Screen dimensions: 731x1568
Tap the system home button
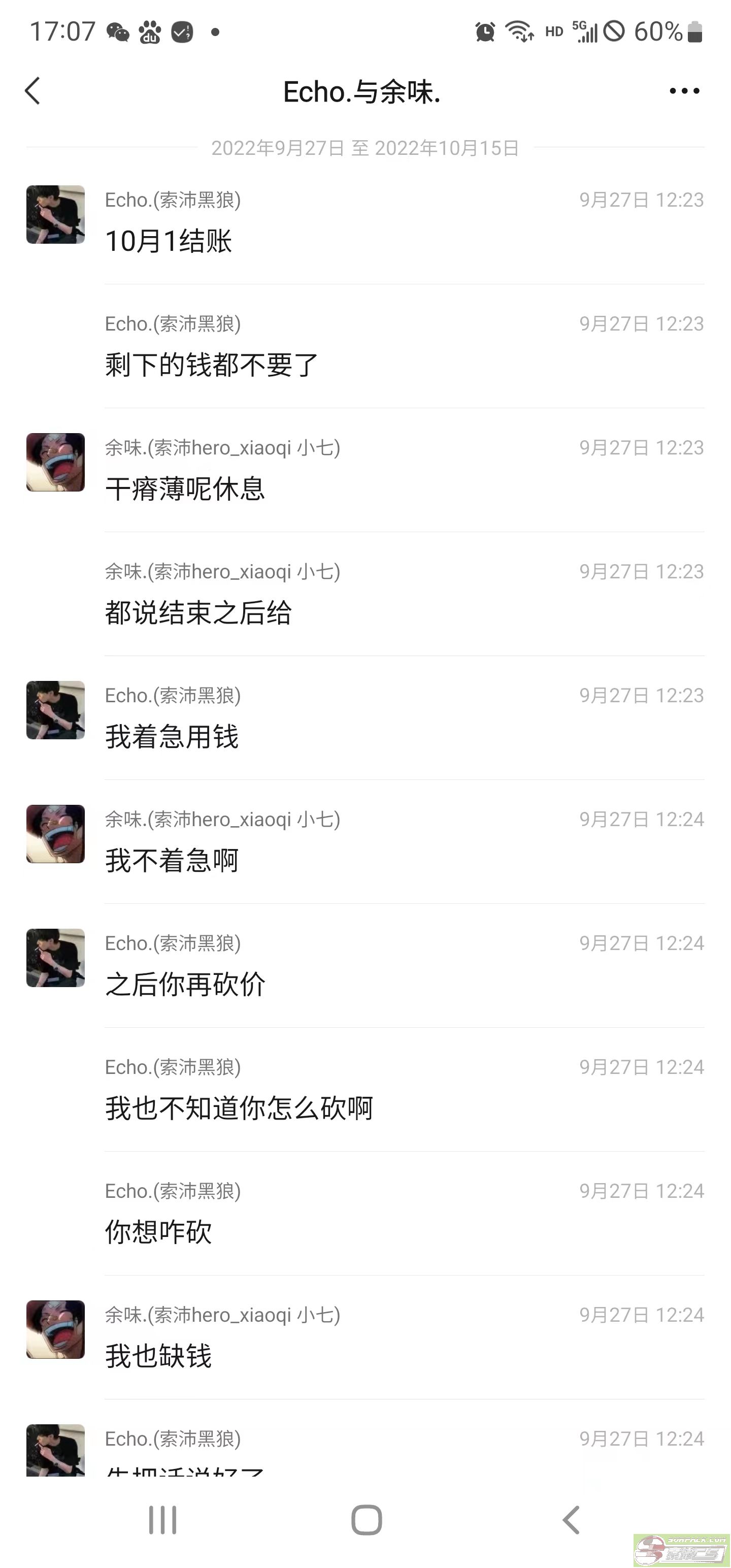[x=367, y=1519]
